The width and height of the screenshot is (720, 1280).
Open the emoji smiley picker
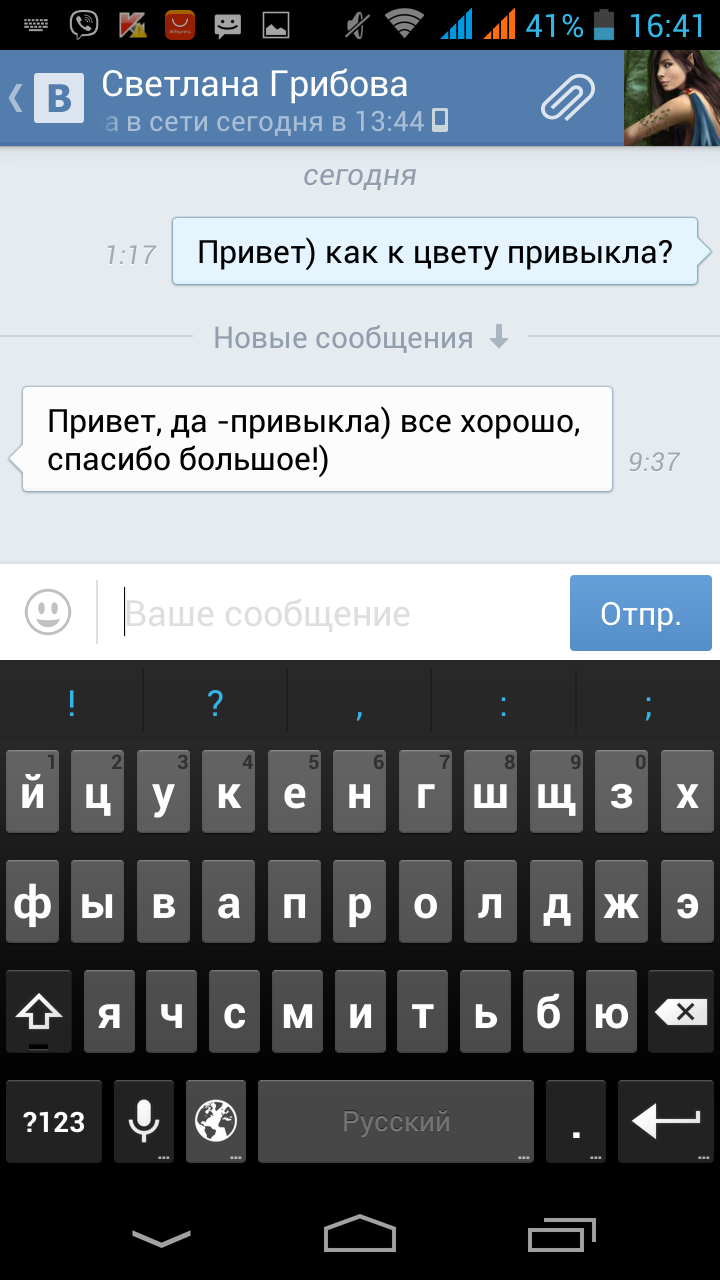point(48,612)
